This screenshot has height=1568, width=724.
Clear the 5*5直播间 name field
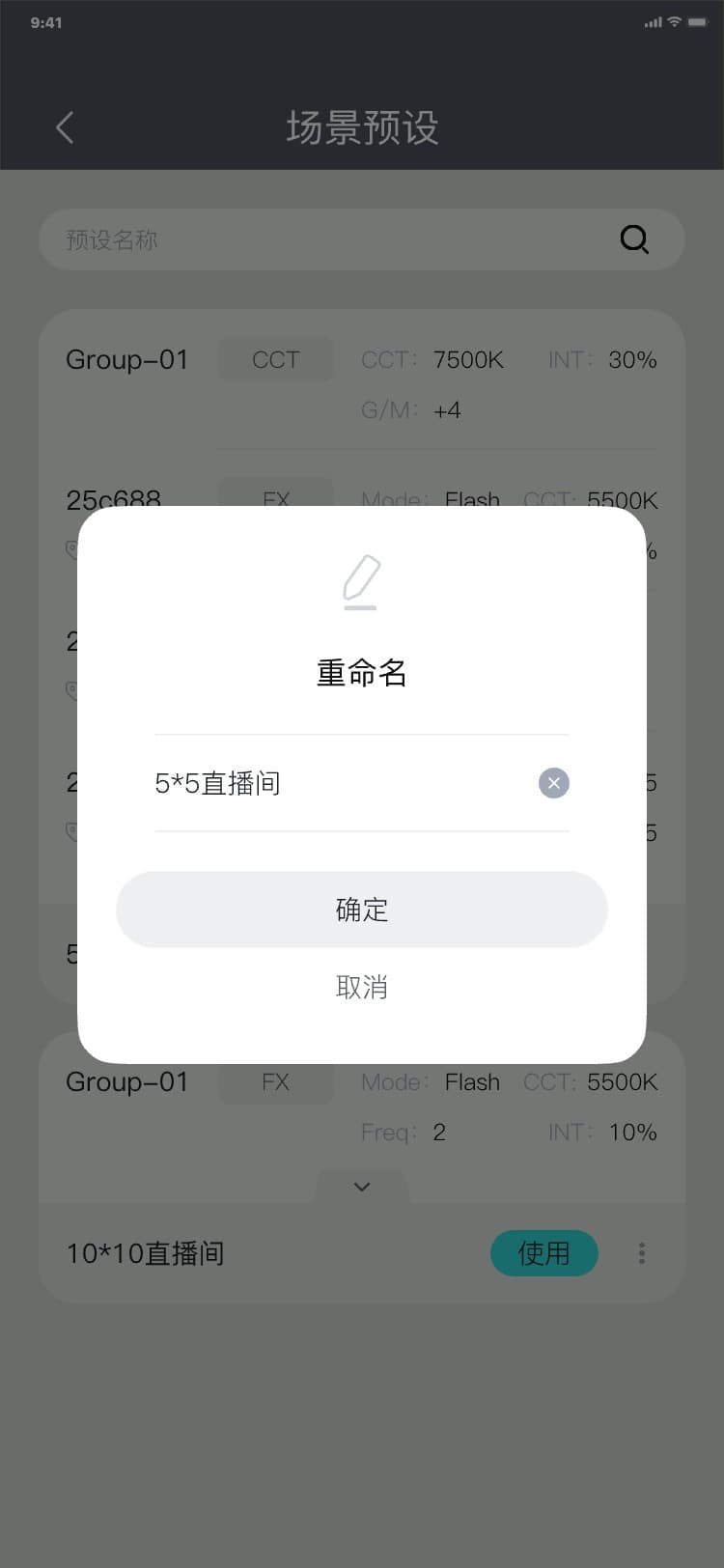tap(553, 783)
